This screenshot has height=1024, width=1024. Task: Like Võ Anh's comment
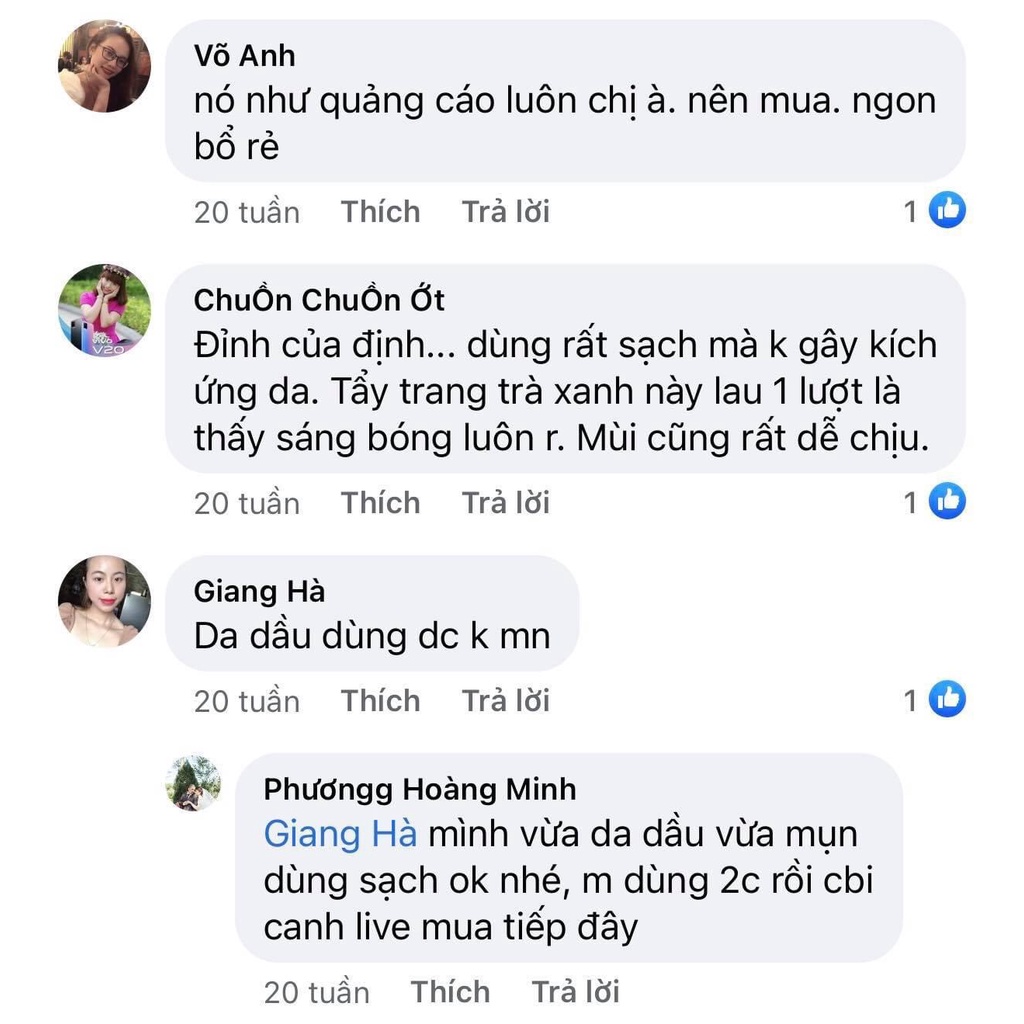pos(380,212)
